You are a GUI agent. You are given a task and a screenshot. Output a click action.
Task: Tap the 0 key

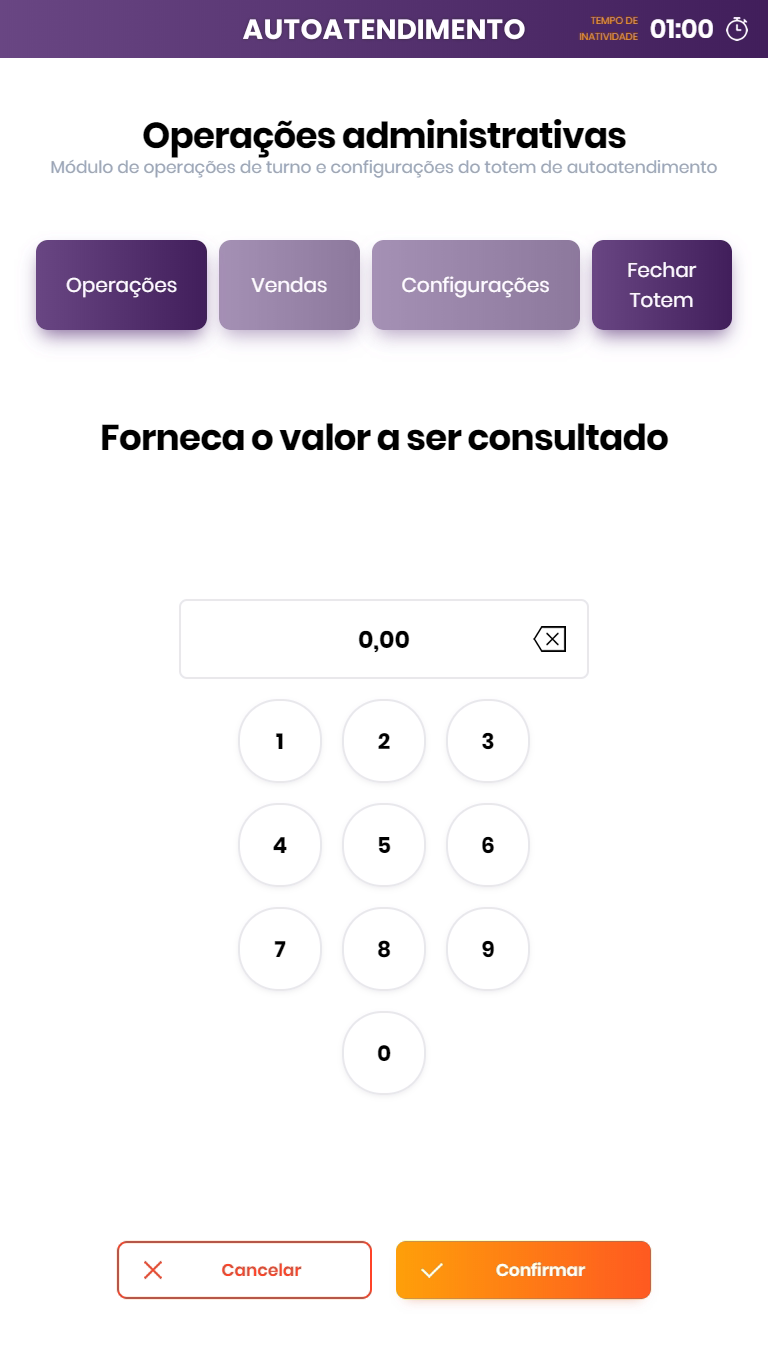tap(384, 1053)
